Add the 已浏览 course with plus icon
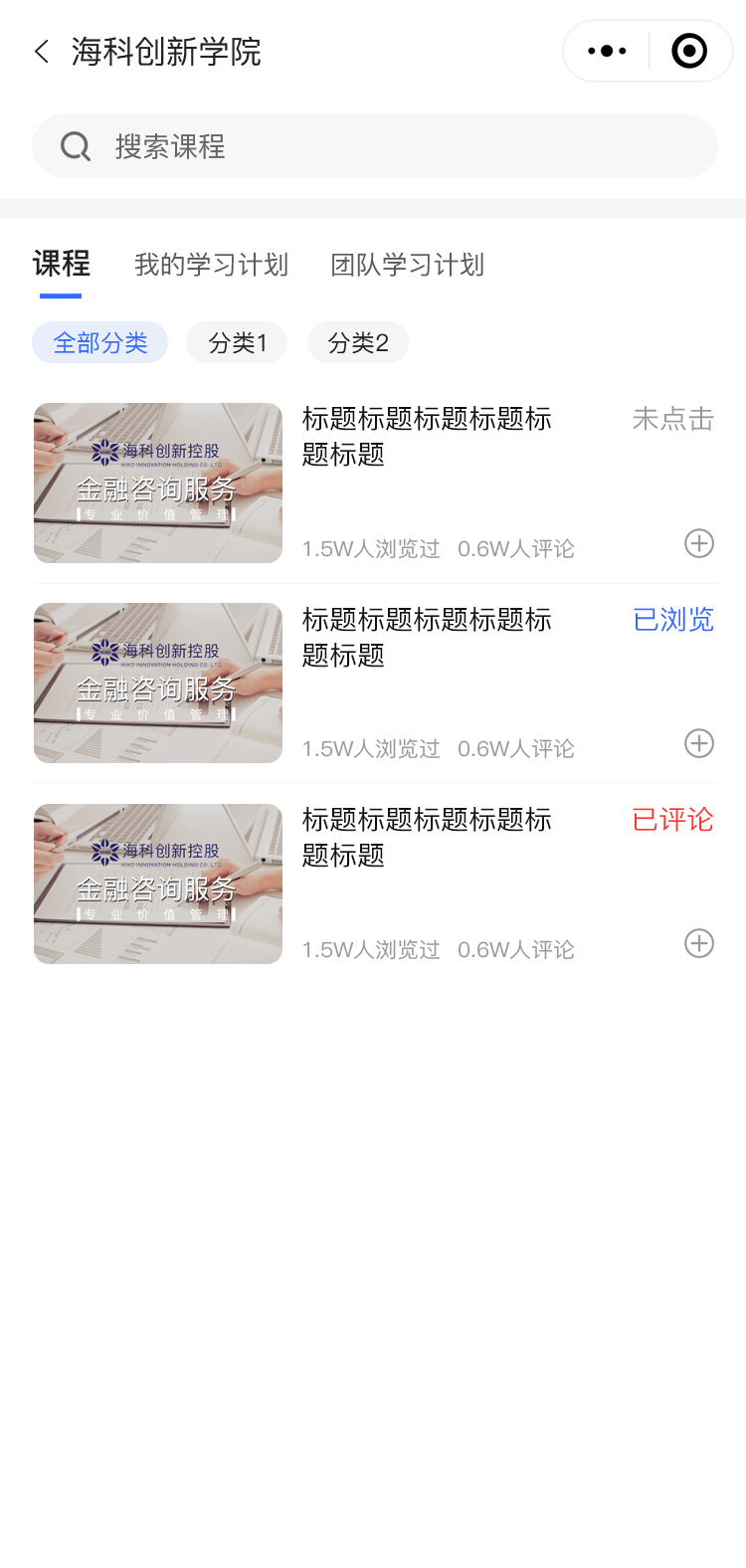The height and width of the screenshot is (1568, 746). [x=699, y=743]
